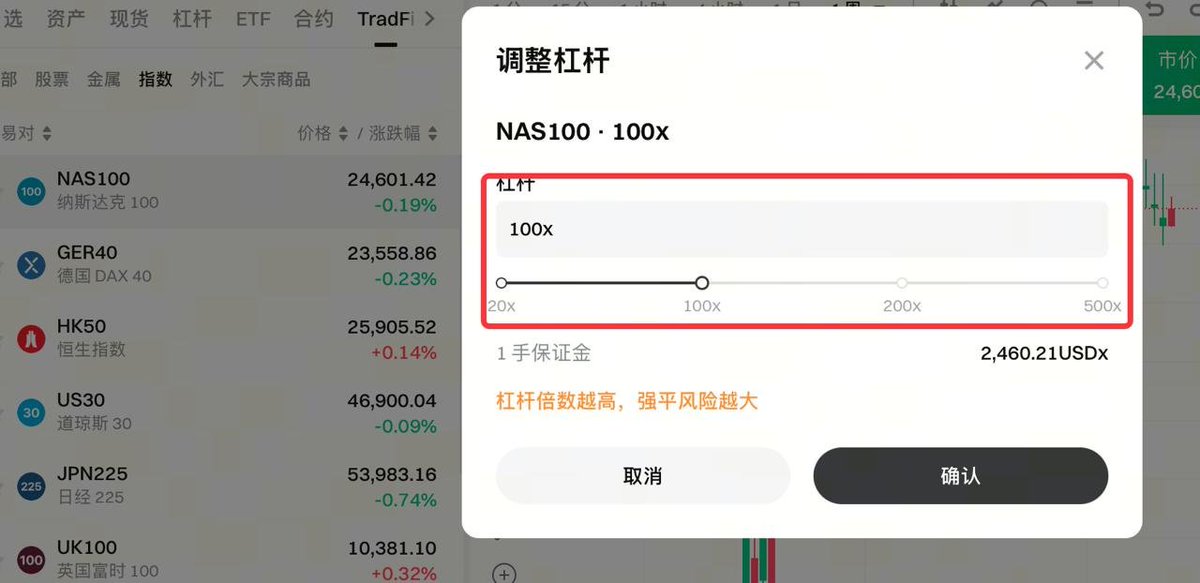Switch to the ETF tab

(253, 19)
